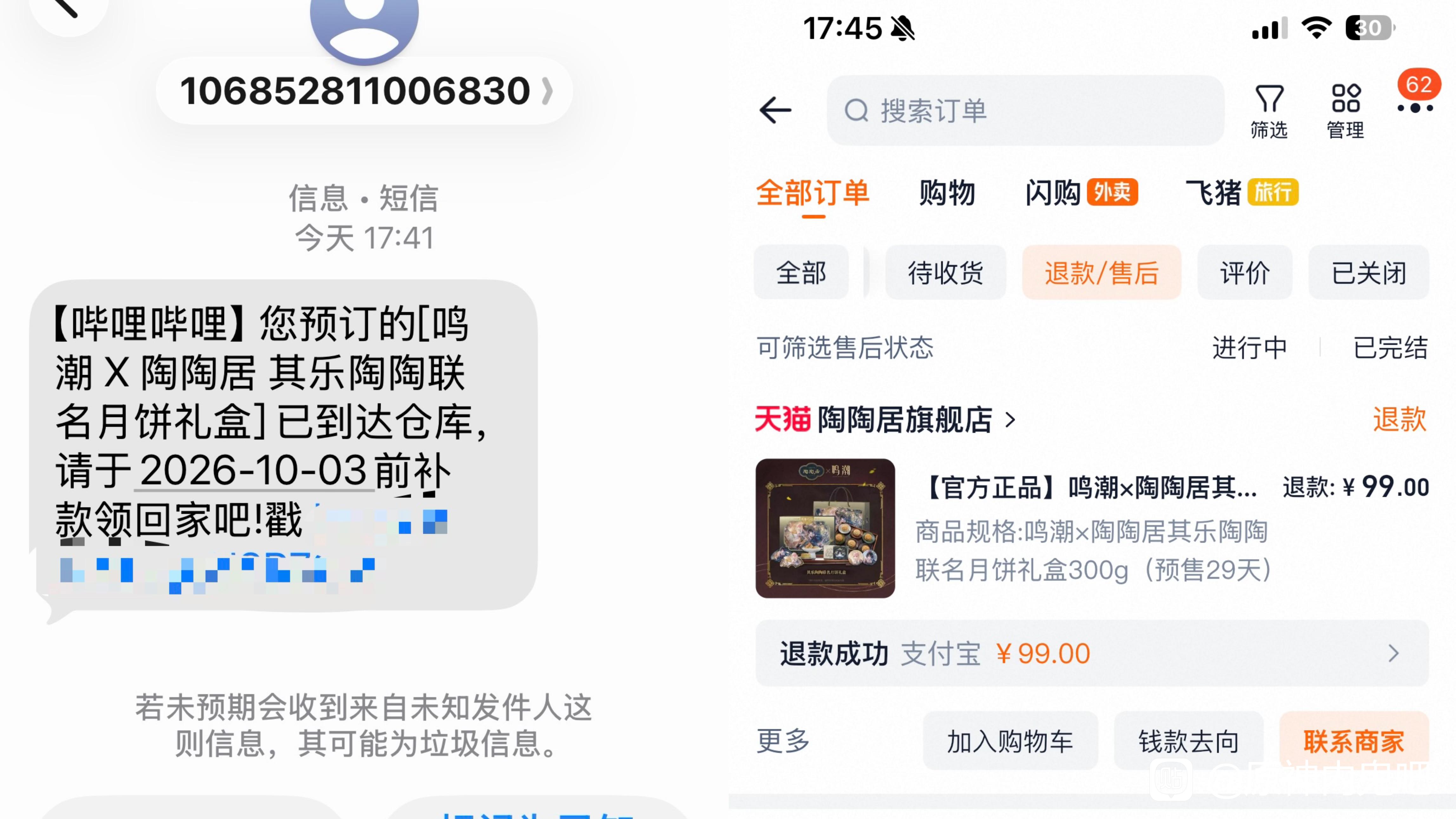Open 管理 order management
This screenshot has height=819, width=1456.
coord(1345,111)
